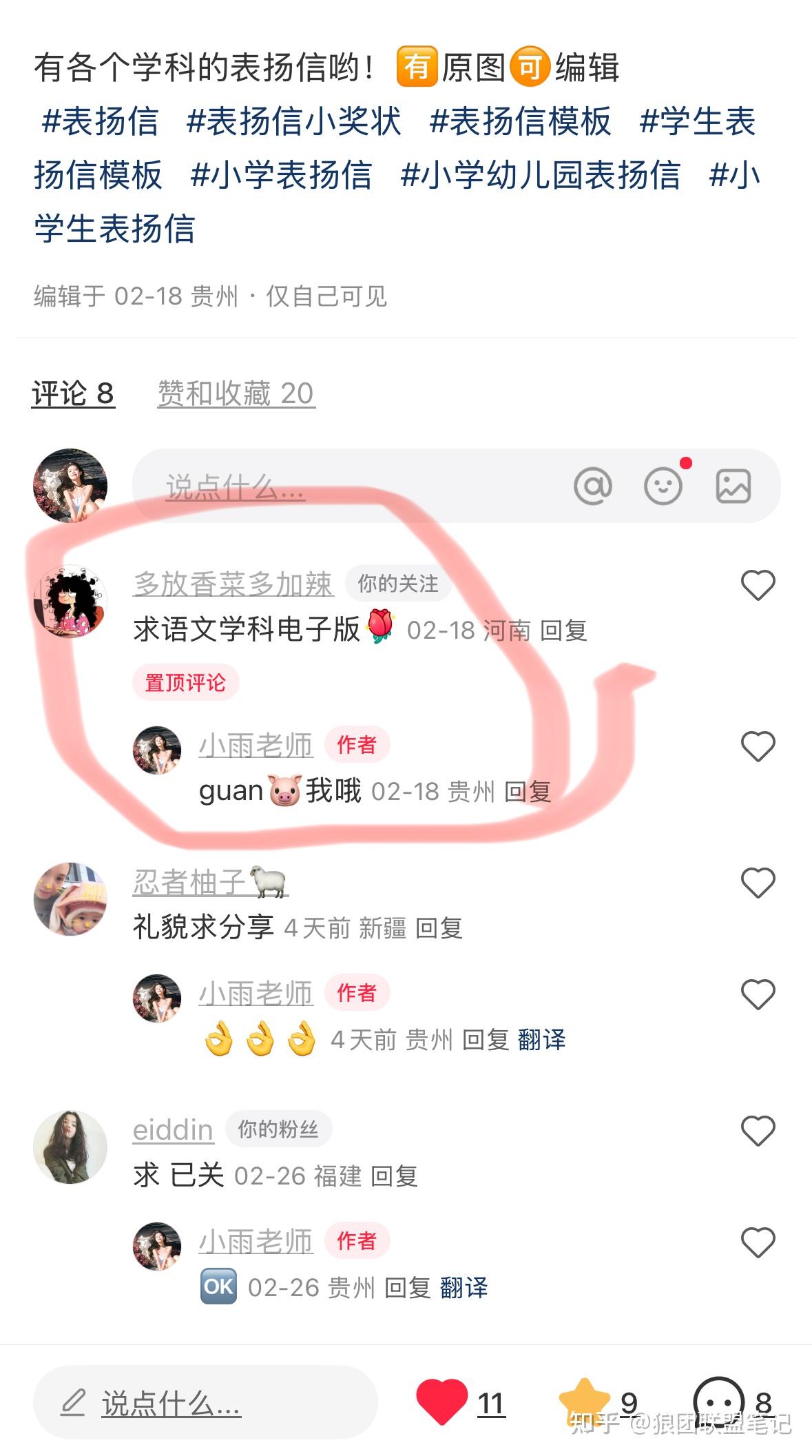Screen dimensions: 812x1456
Task: Mention someone with the @ icon
Action: [592, 486]
